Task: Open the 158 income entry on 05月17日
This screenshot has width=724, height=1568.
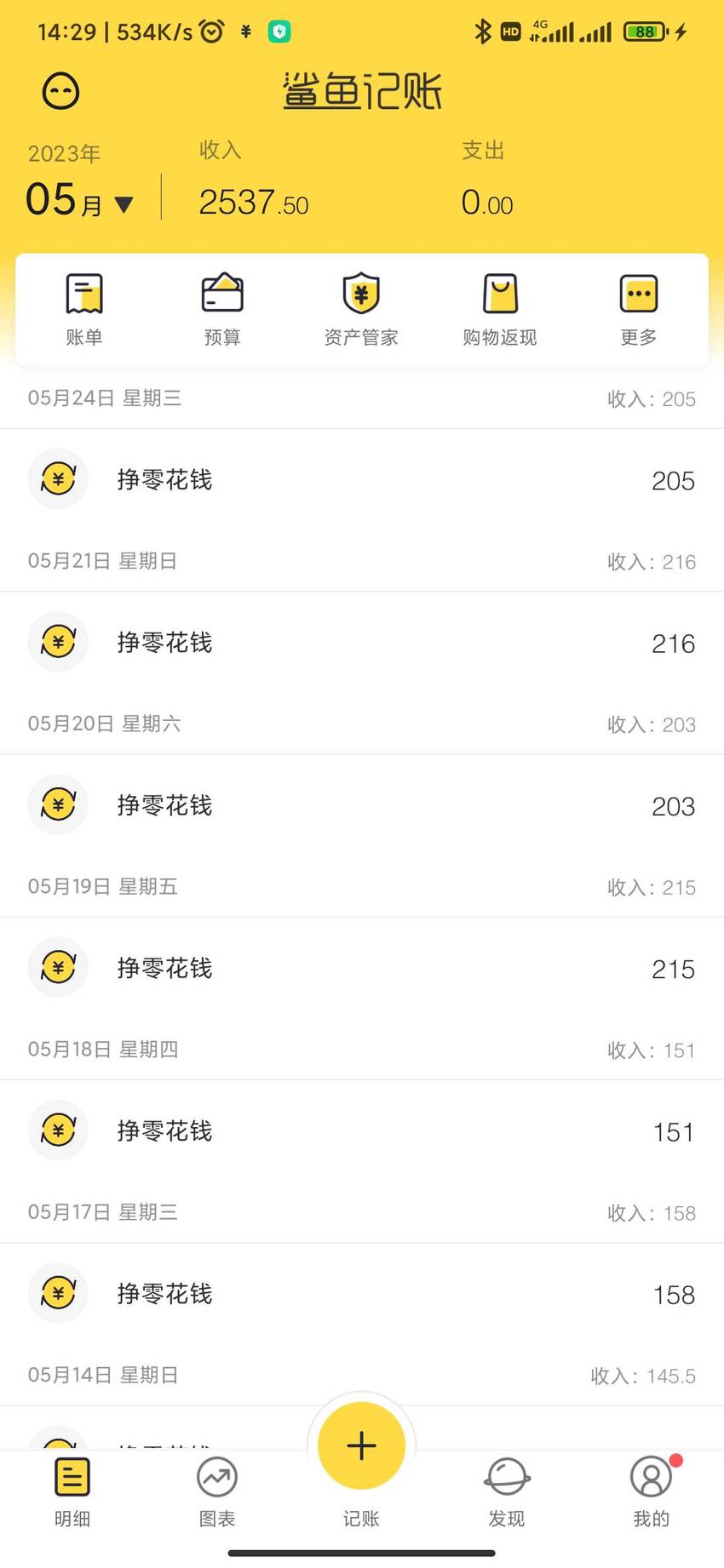Action: pyautogui.click(x=362, y=1294)
